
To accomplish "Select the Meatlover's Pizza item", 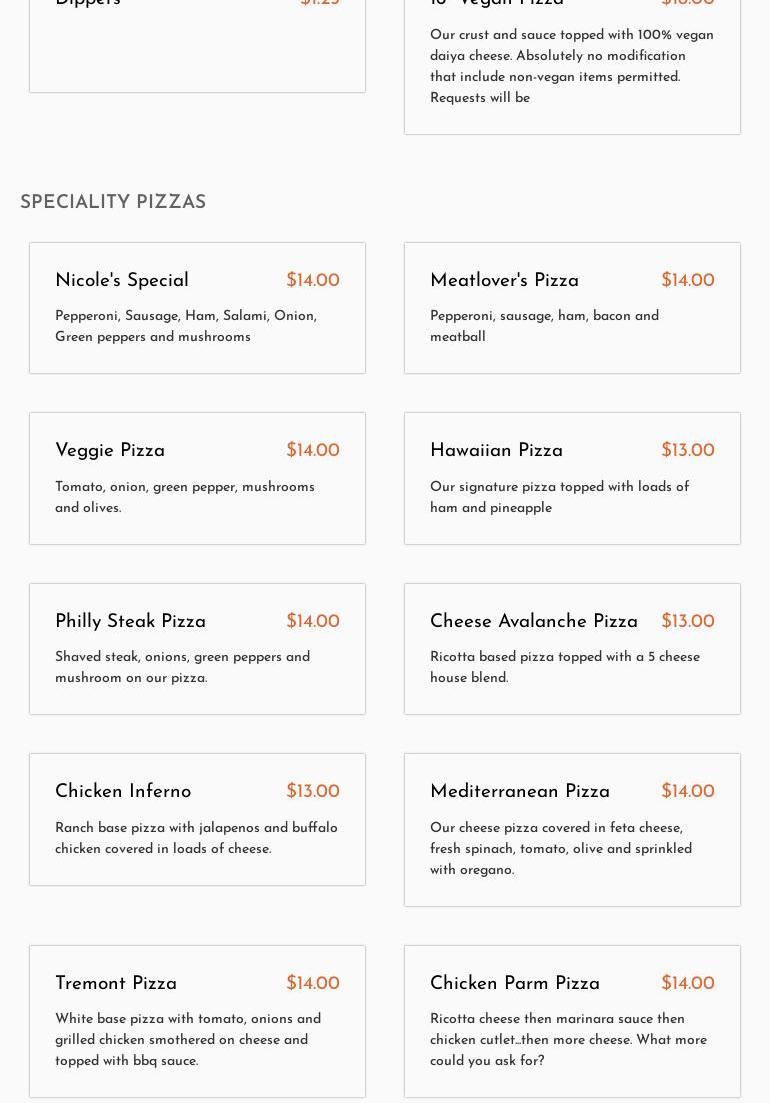I will [x=572, y=308].
